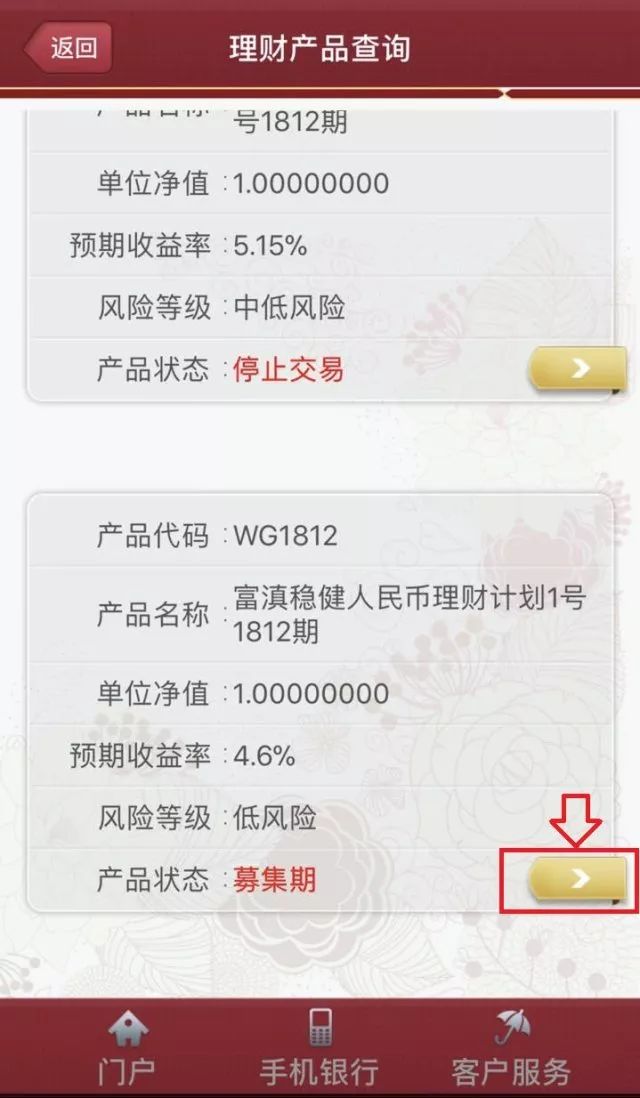Go back using the 返回 button
Viewport: 640px width, 1098px height.
pyautogui.click(x=68, y=47)
